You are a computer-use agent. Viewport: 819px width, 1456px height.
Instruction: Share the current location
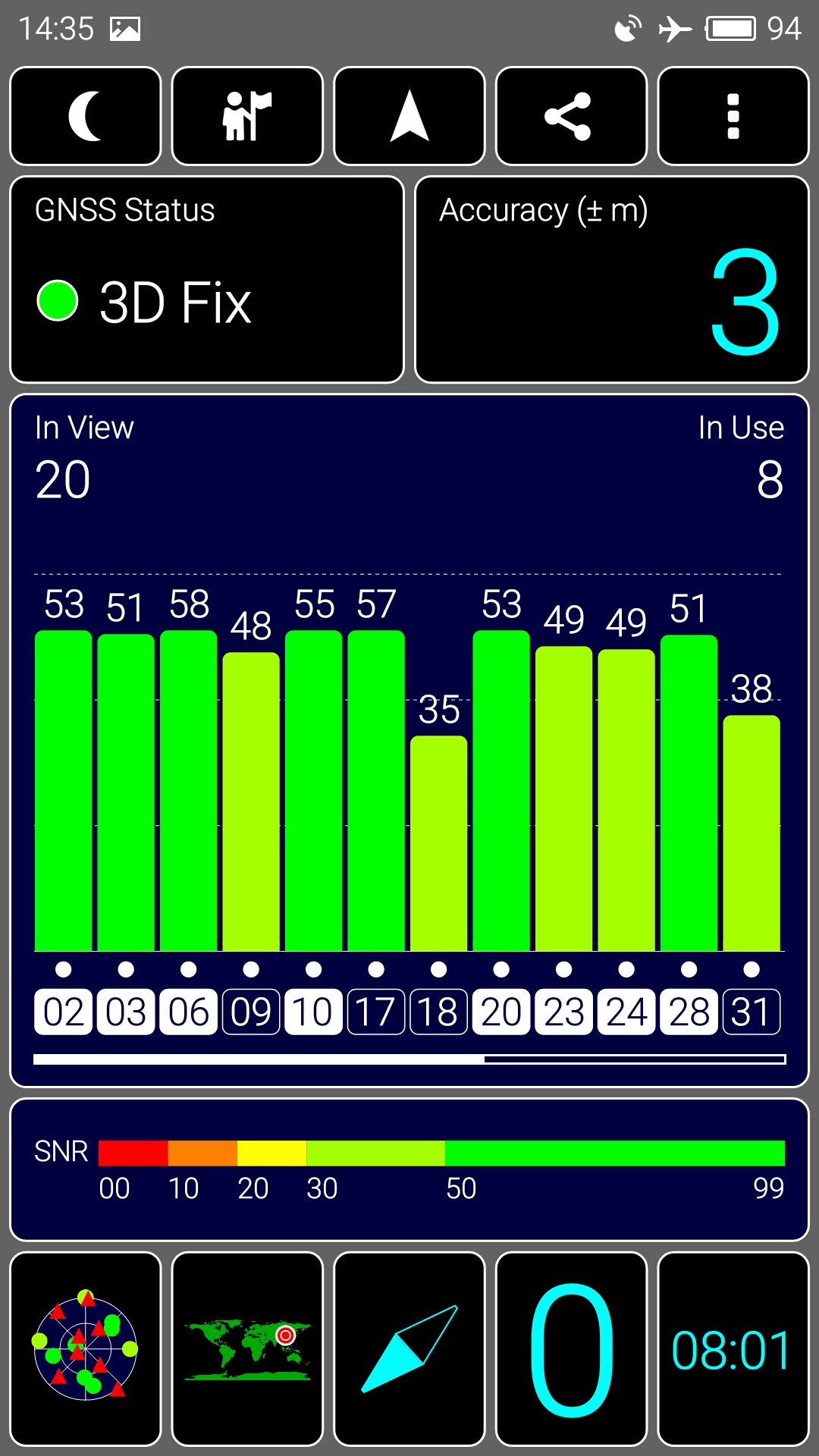571,116
